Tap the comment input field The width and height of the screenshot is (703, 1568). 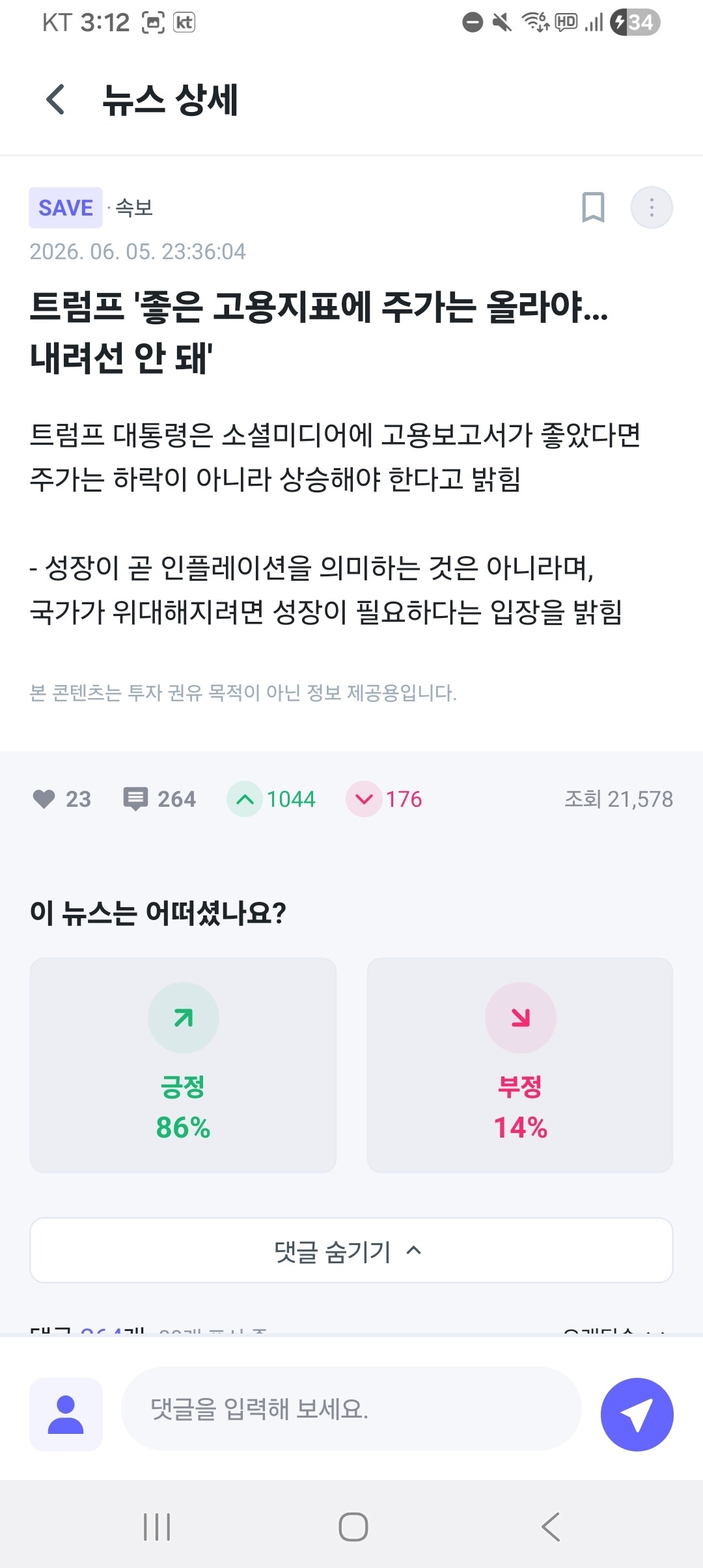pyautogui.click(x=351, y=1409)
